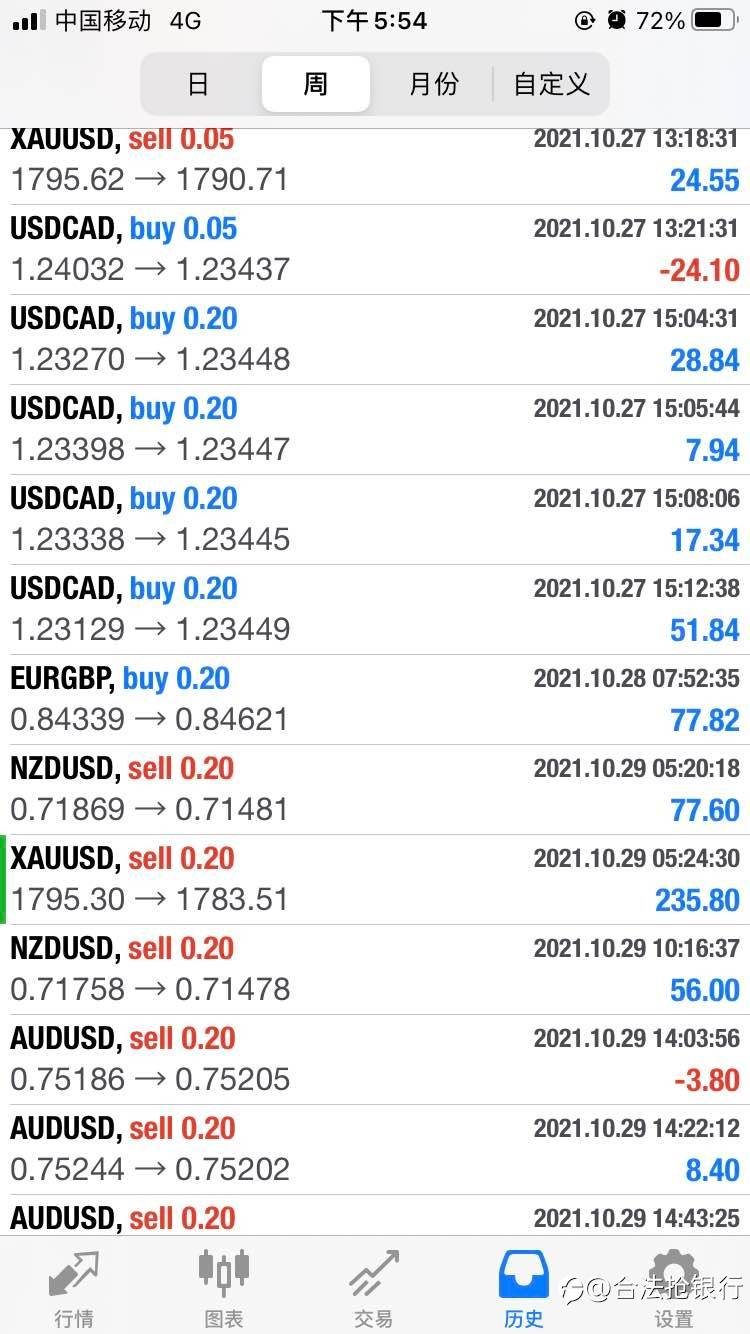Screen dimensions: 750x1334
Task: Expand USDCAD buy 0.05 trade with -24.10
Action: (x=375, y=249)
